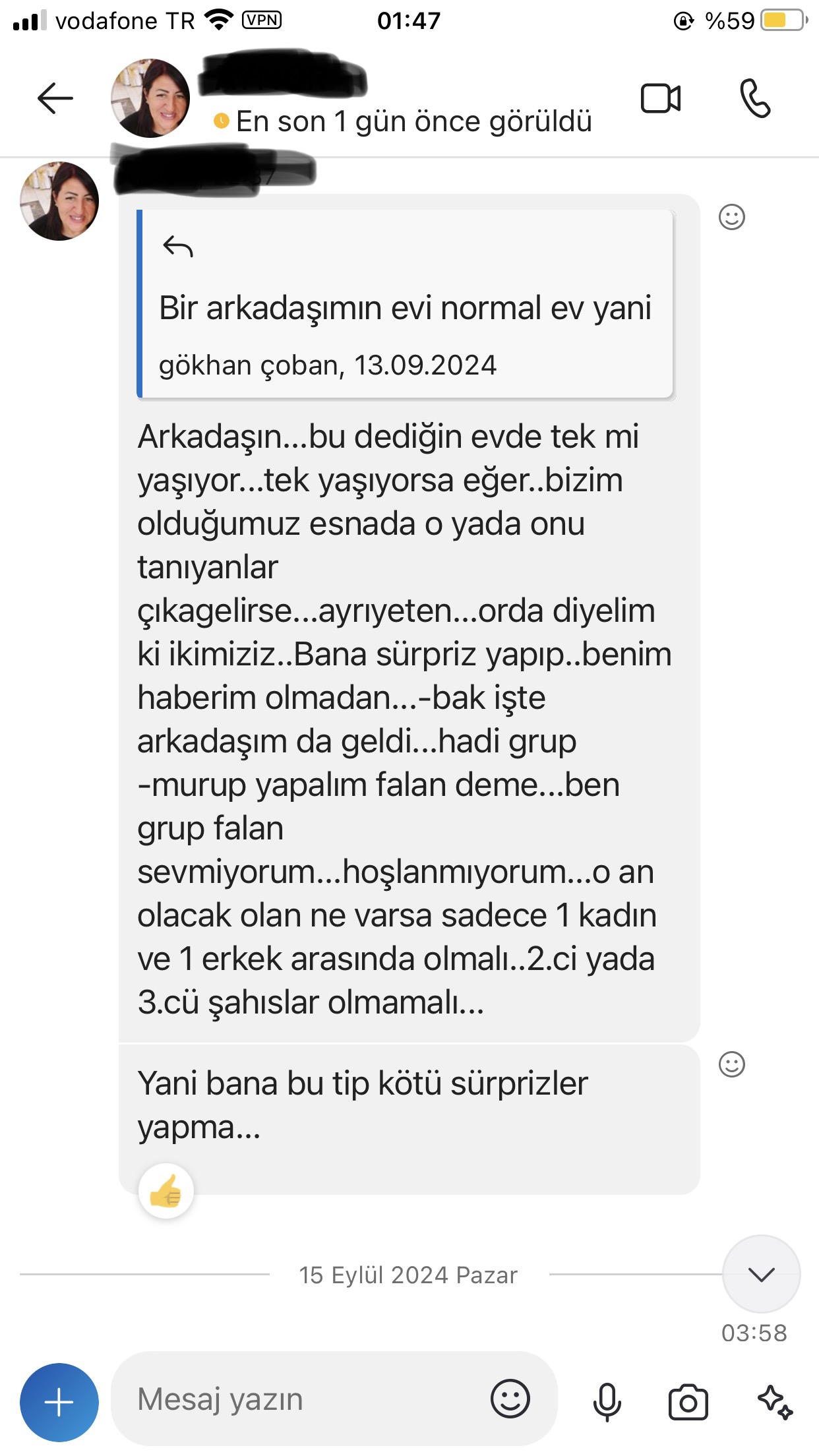819x1456 pixels.
Task: Focus the "Mesaj yazın" text field
Action: (297, 1399)
